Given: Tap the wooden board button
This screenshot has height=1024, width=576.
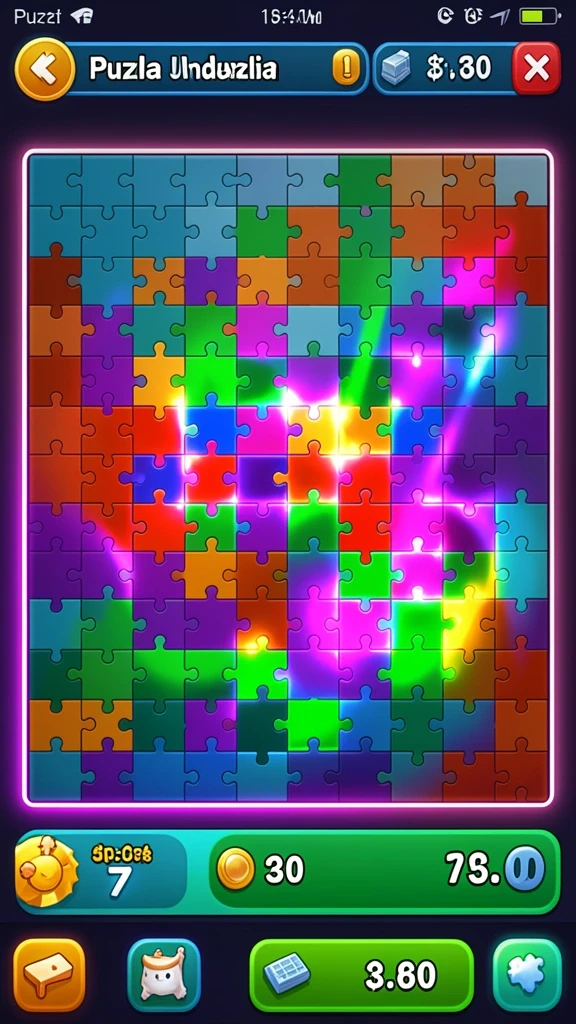Looking at the screenshot, I should 50,974.
